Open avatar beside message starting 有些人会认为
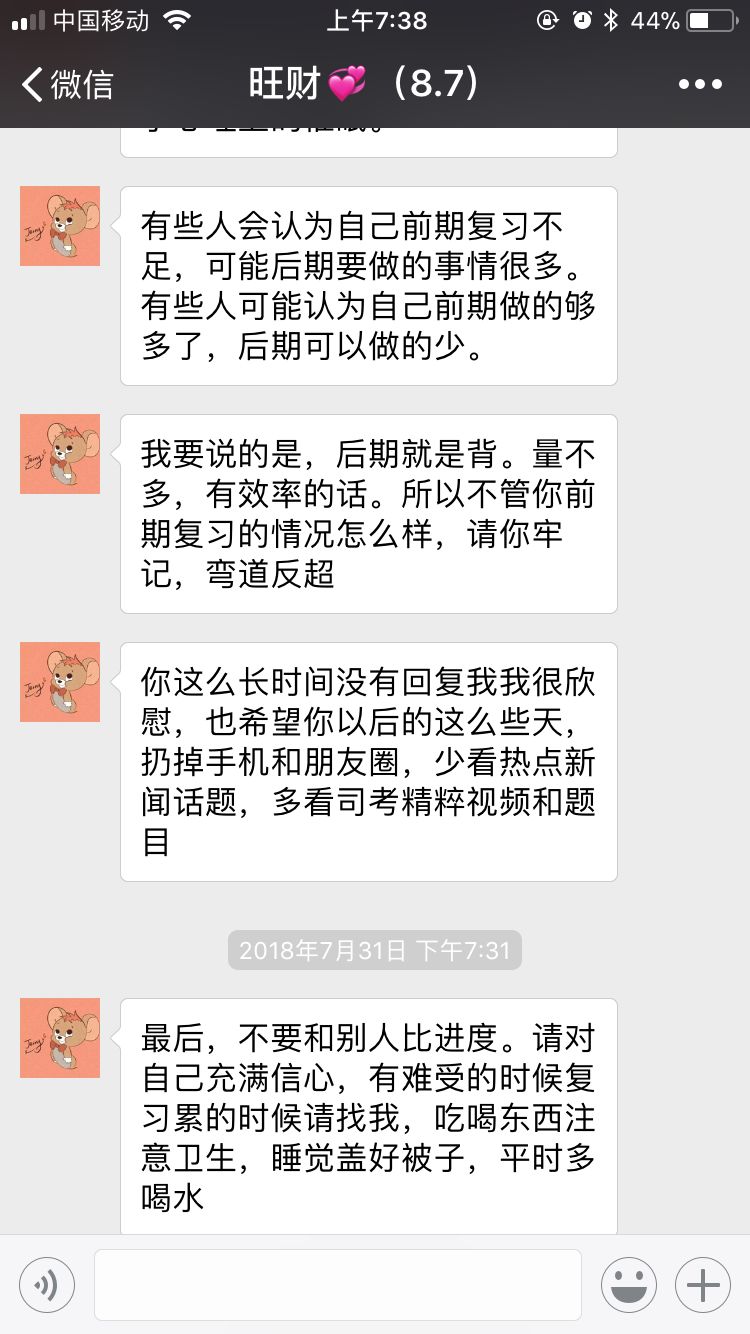 [x=60, y=226]
